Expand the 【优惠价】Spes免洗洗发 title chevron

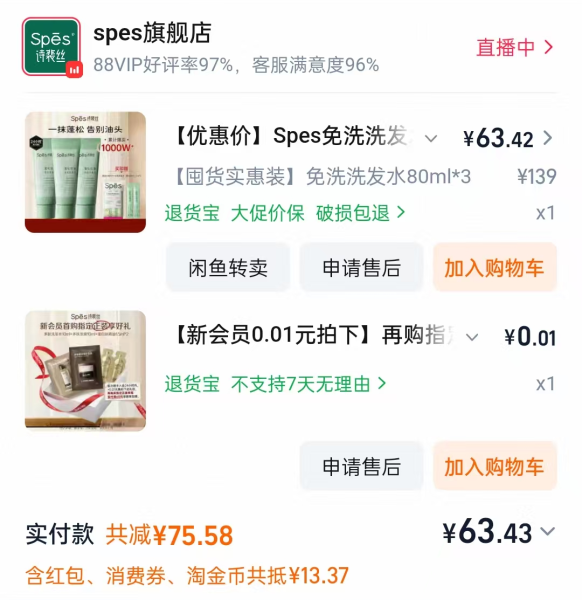(431, 138)
